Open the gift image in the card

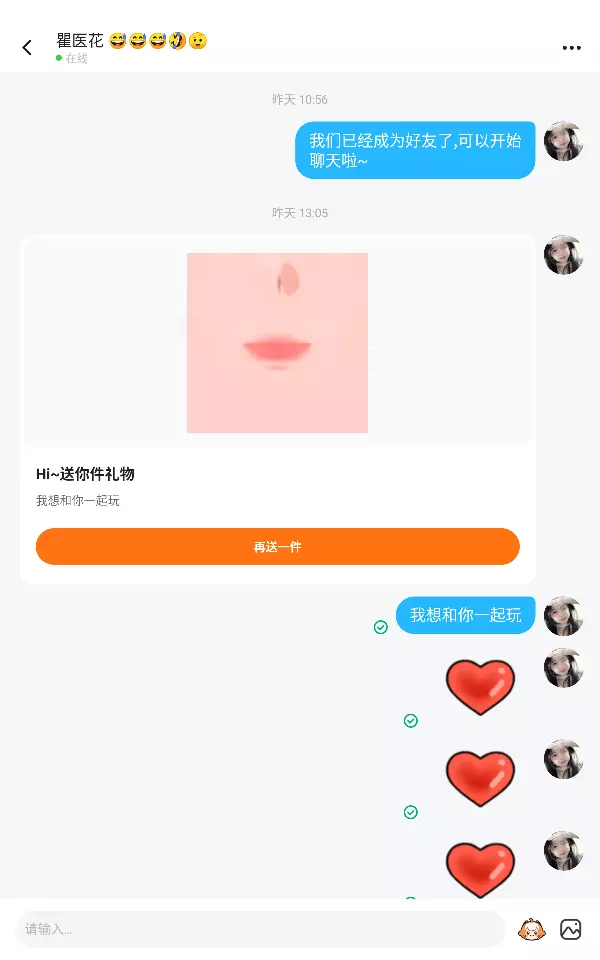point(277,343)
